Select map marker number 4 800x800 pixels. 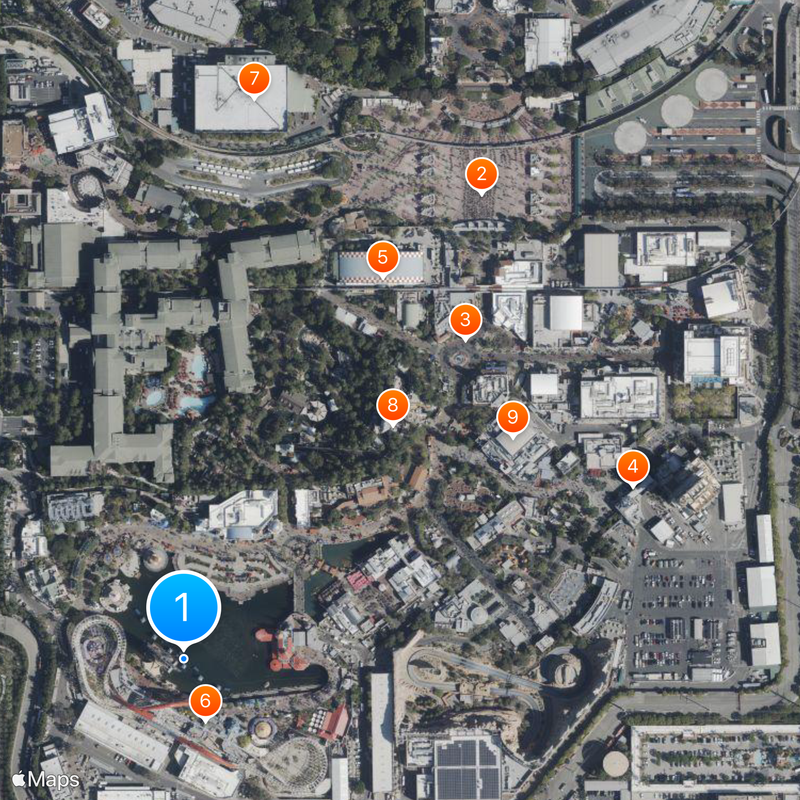[632, 466]
